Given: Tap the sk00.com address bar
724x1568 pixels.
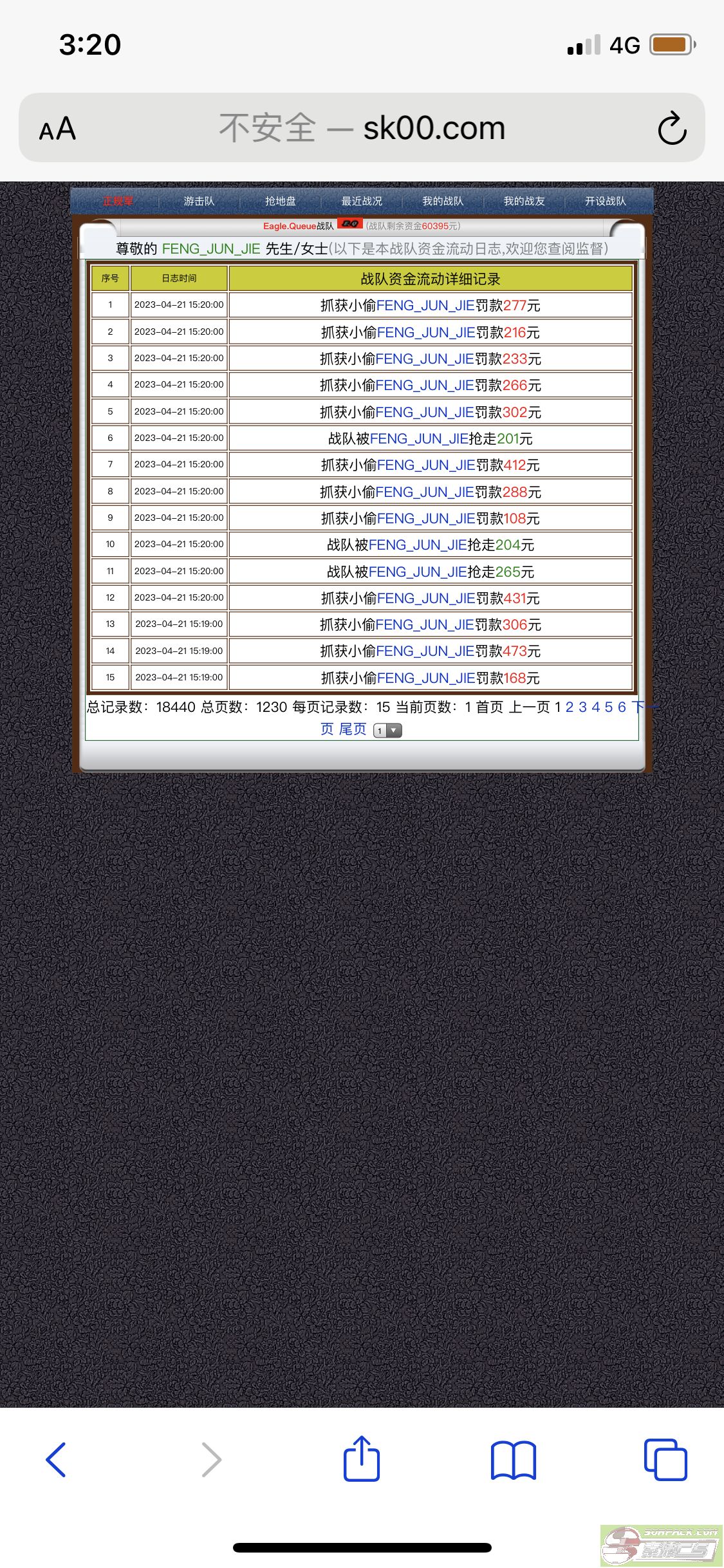Looking at the screenshot, I should 362,128.
